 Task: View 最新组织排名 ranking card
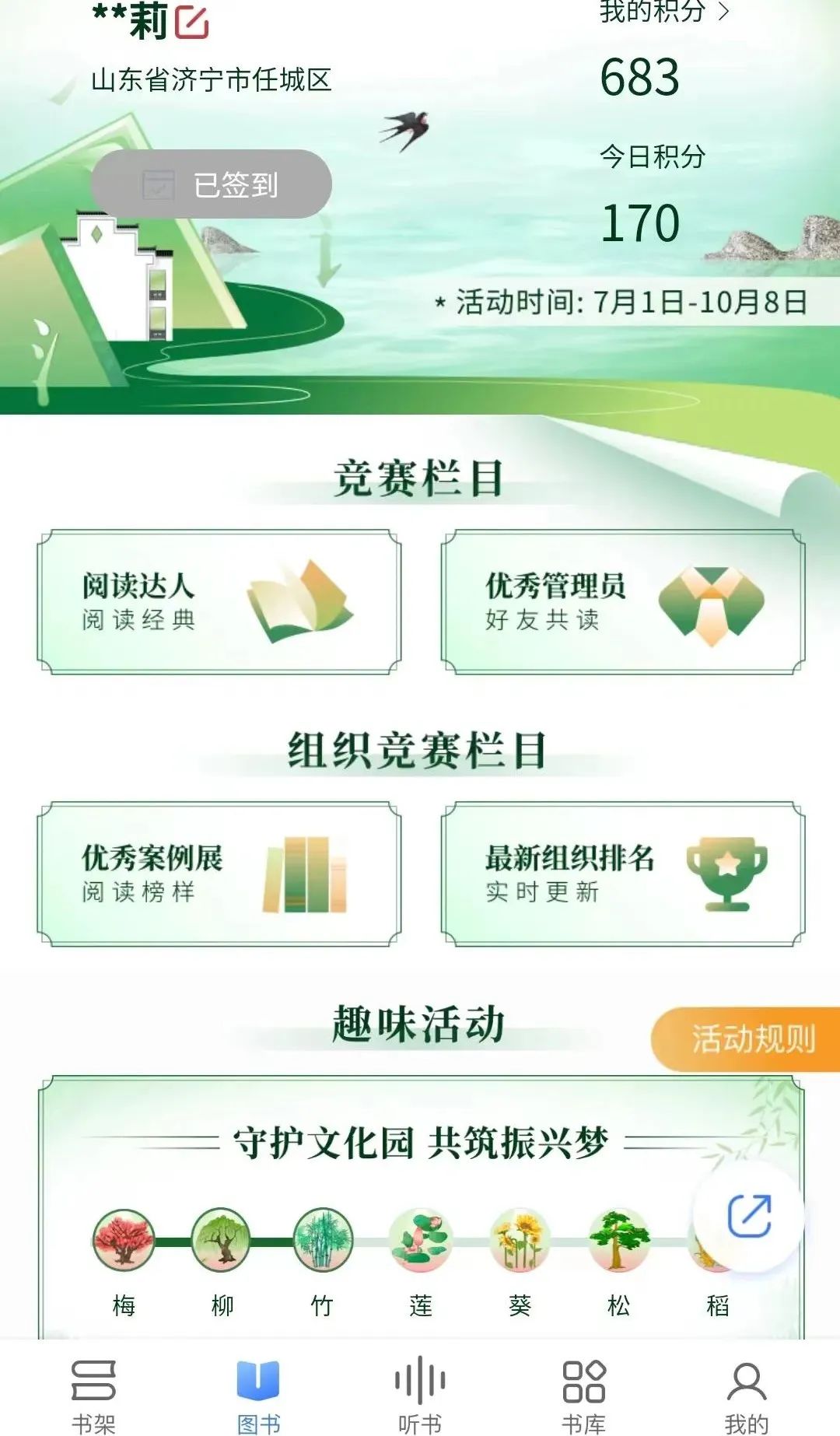pyautogui.click(x=622, y=874)
